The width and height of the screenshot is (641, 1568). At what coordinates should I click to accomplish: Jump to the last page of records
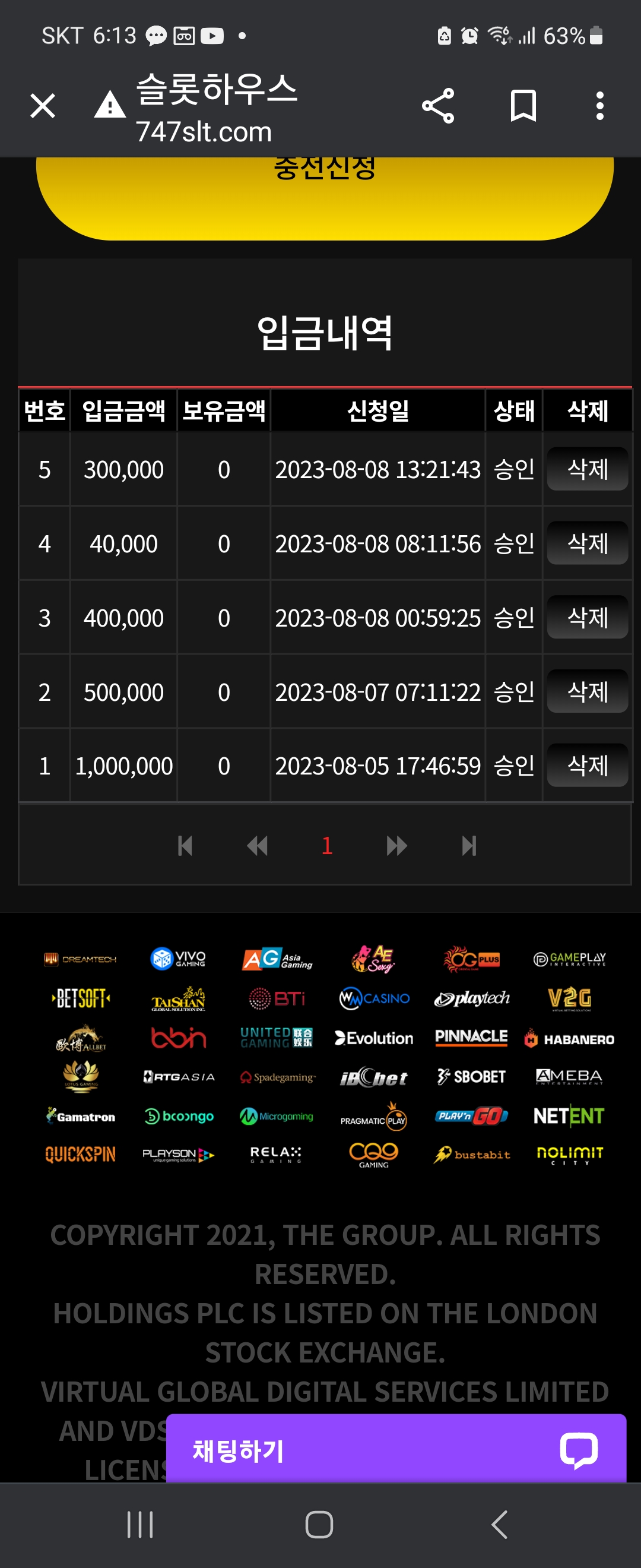point(469,846)
